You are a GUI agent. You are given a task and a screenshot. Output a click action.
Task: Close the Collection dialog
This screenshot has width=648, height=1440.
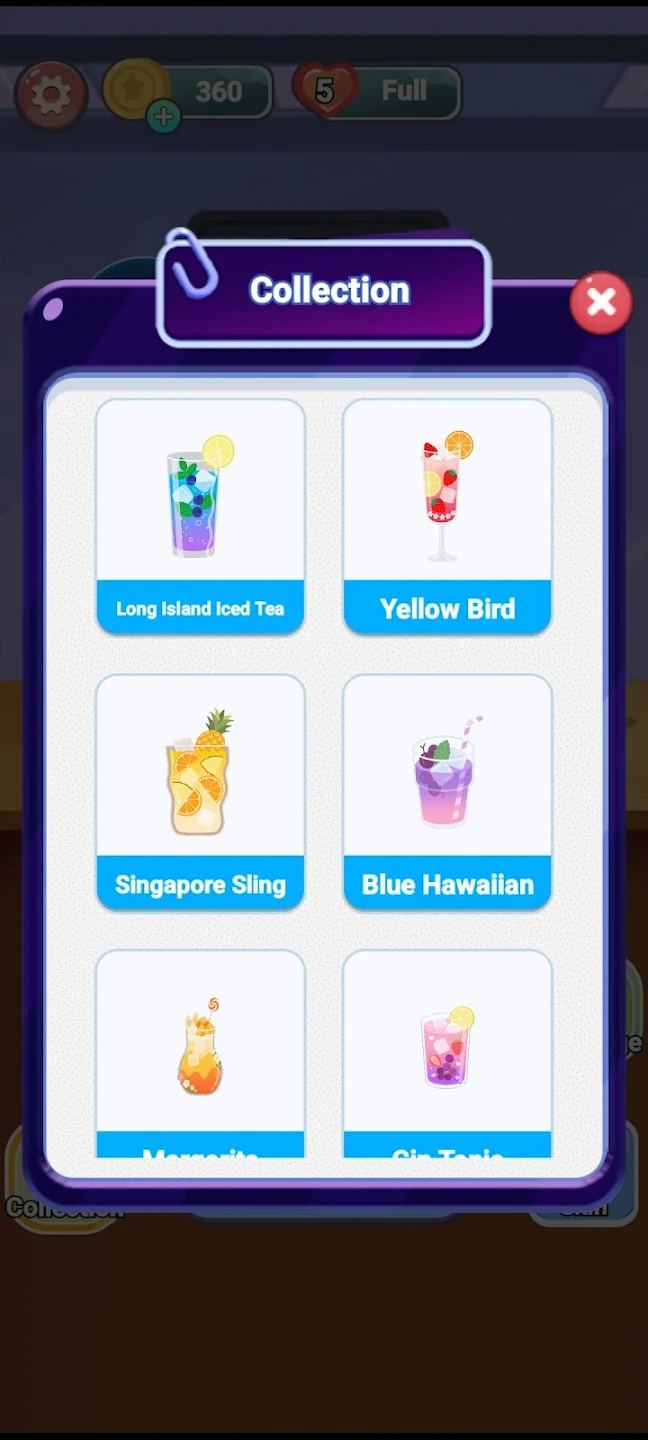coord(601,302)
